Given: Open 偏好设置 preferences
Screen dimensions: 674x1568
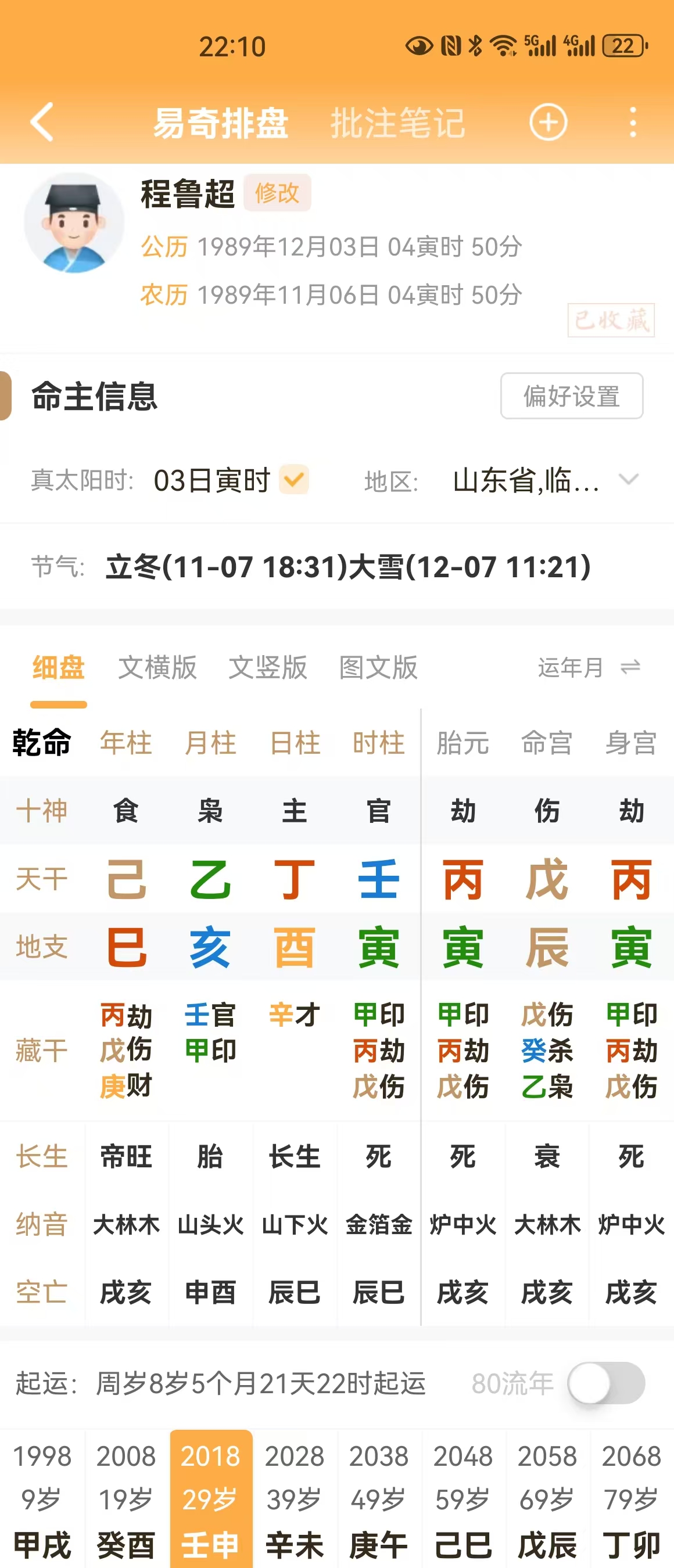Looking at the screenshot, I should 571,396.
